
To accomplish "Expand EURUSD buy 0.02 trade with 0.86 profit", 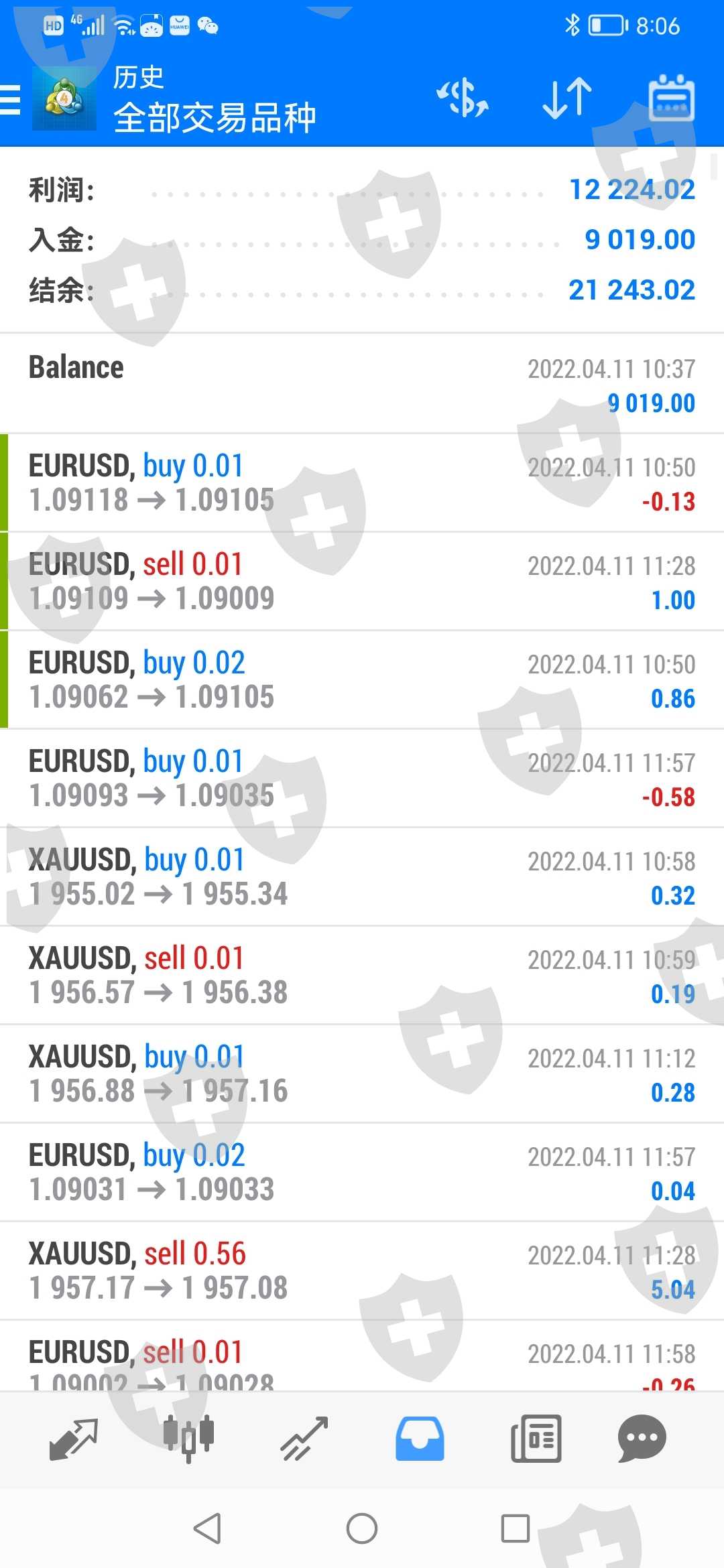I will (x=362, y=679).
